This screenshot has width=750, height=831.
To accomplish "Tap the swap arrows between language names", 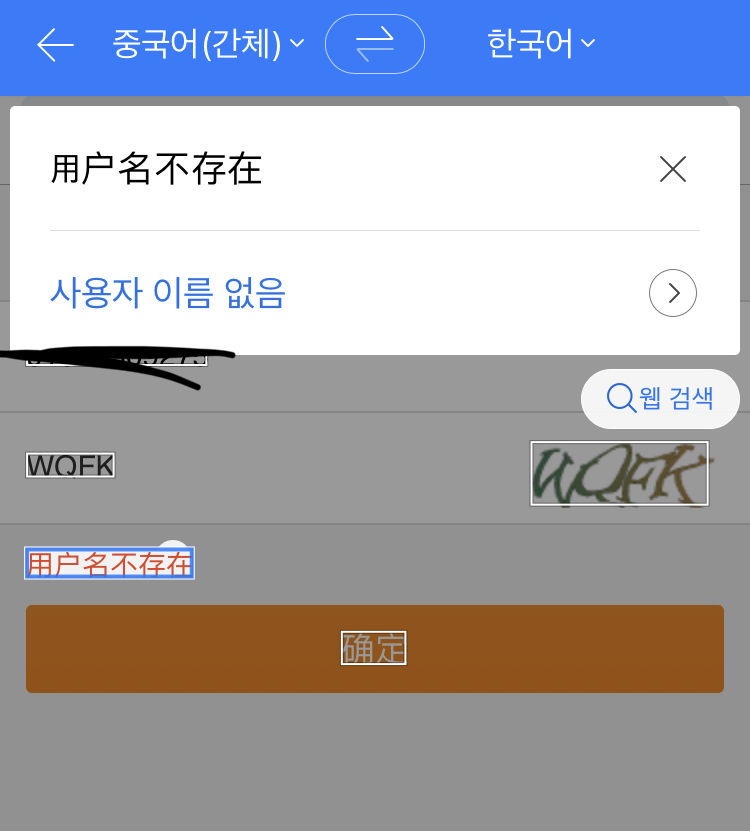I will click(375, 43).
